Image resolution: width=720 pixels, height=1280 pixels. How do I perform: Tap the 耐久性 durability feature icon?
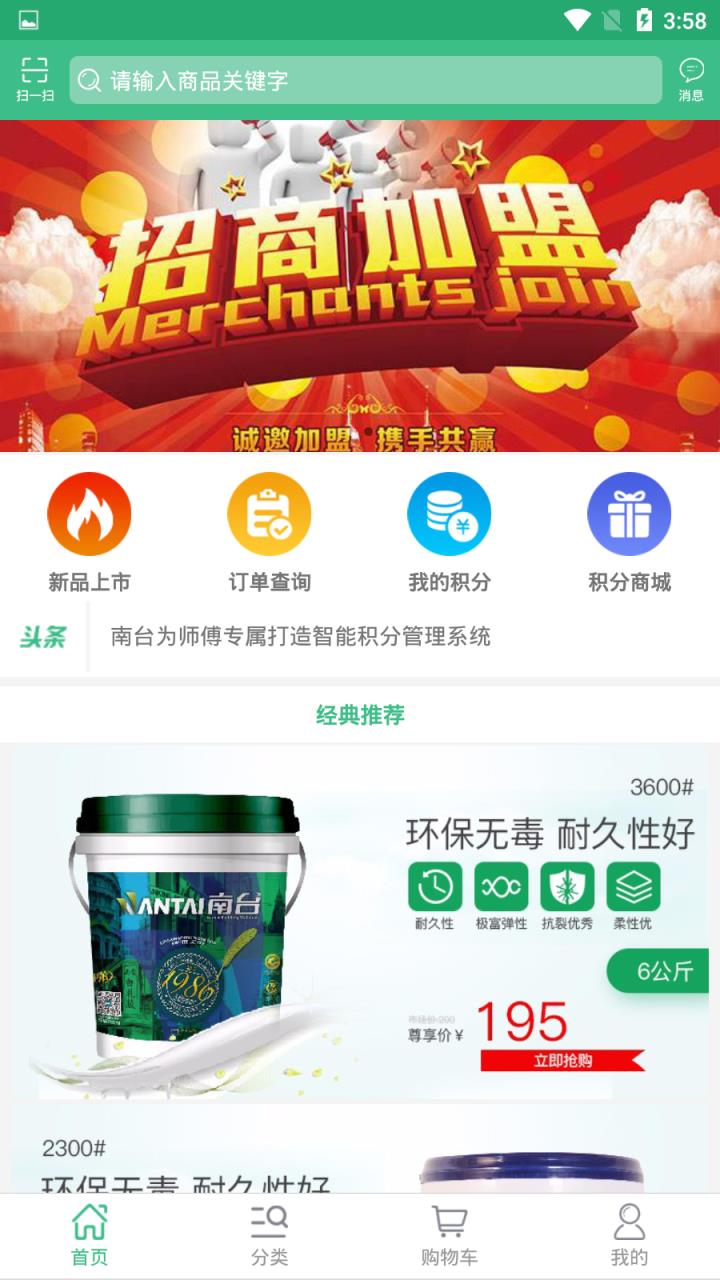point(435,885)
